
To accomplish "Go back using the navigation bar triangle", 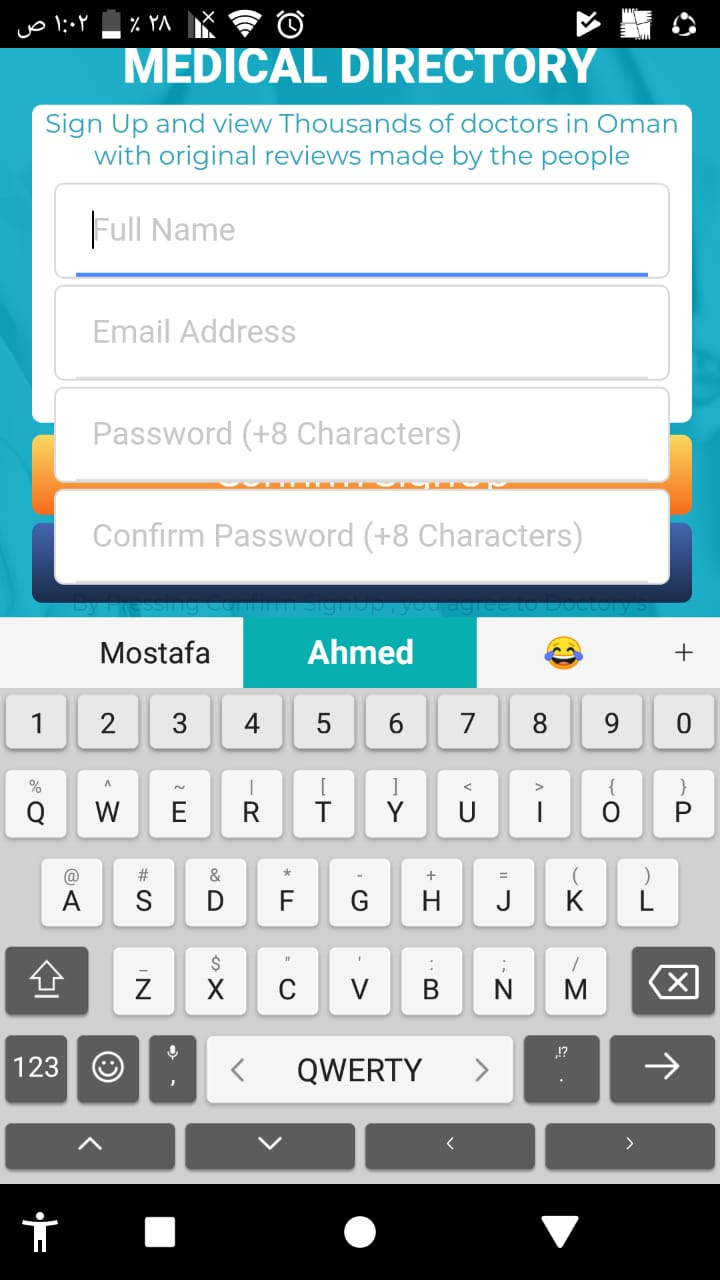I will tap(559, 1232).
